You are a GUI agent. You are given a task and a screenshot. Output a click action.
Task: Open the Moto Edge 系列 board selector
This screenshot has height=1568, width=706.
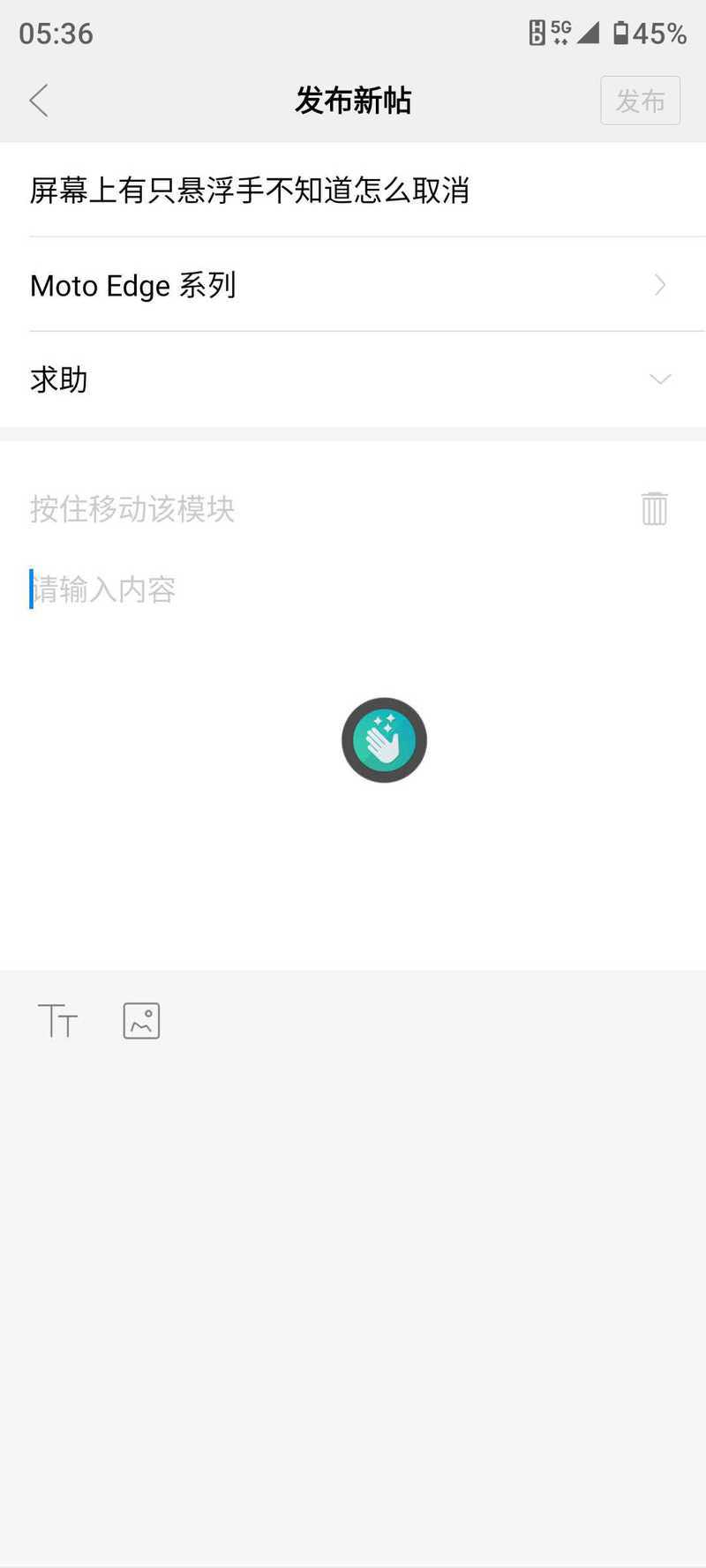click(353, 285)
